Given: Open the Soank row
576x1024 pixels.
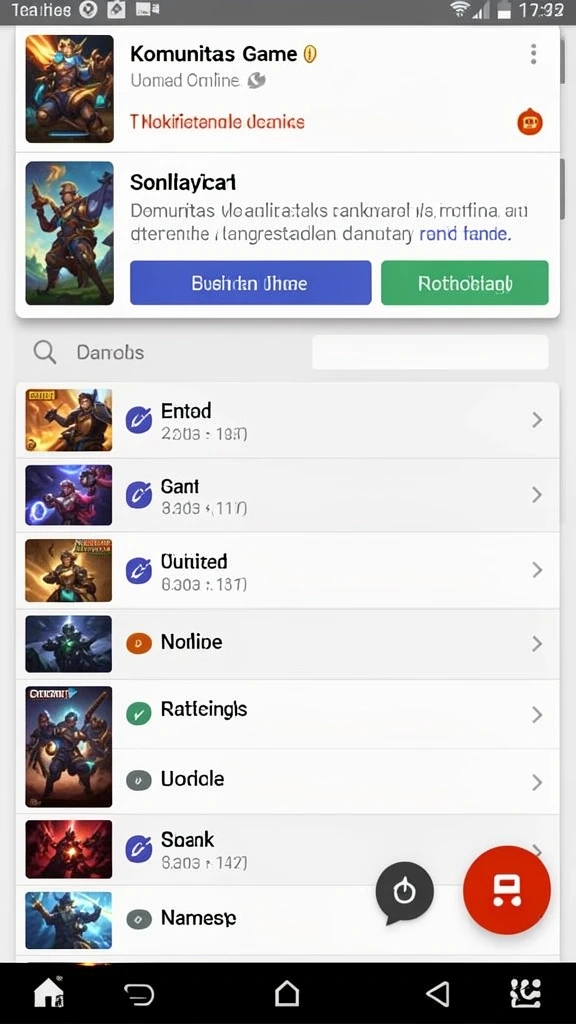Looking at the screenshot, I should tap(287, 850).
